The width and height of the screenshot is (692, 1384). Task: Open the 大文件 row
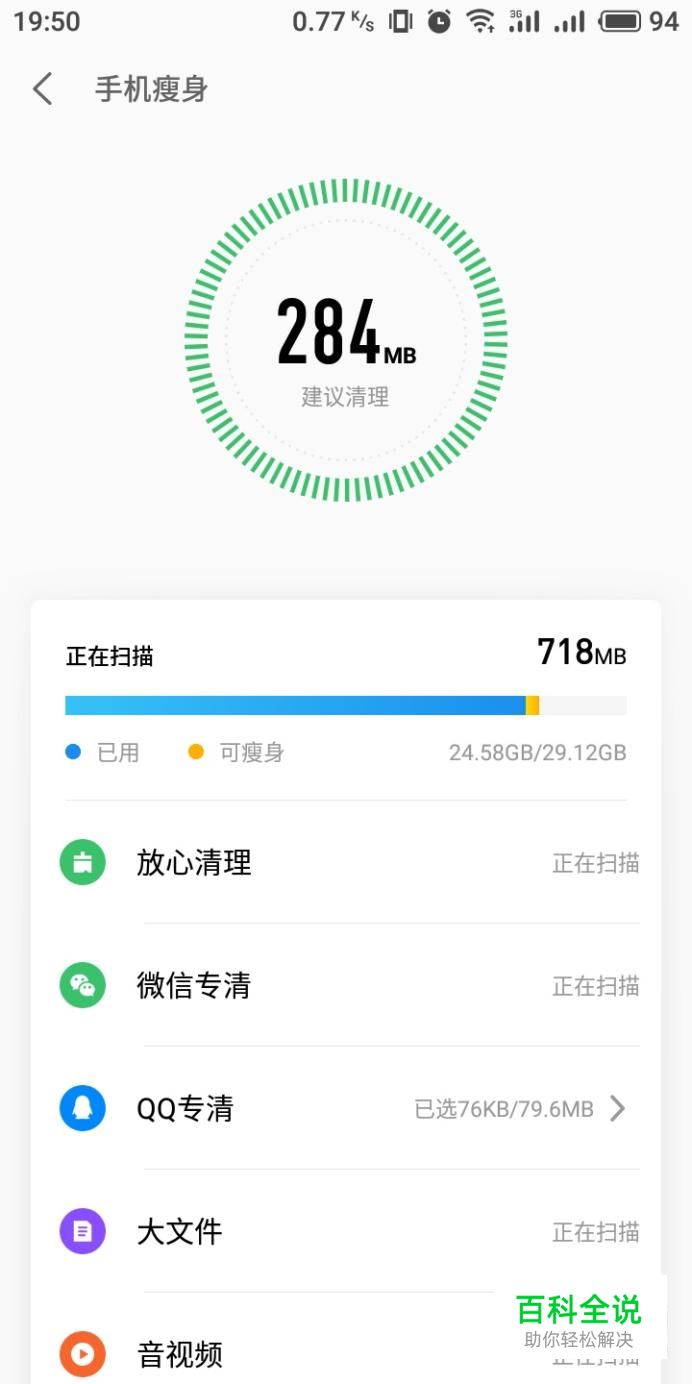click(x=346, y=1231)
